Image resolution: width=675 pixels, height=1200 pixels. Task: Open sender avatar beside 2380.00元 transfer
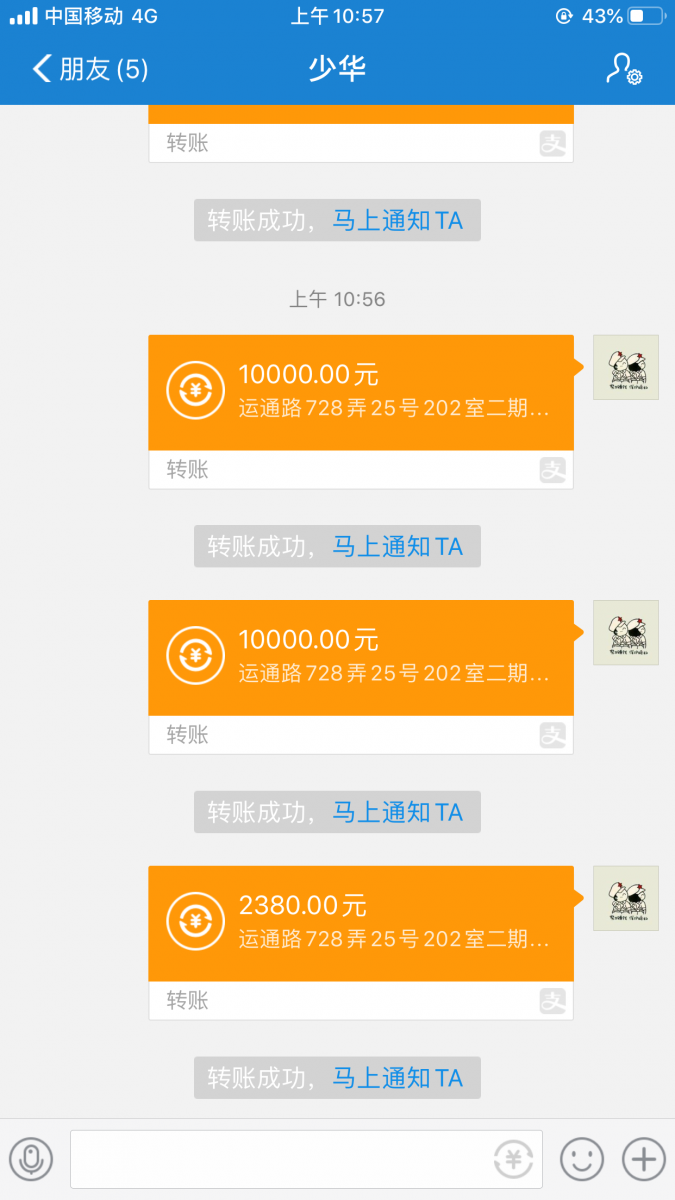point(625,898)
